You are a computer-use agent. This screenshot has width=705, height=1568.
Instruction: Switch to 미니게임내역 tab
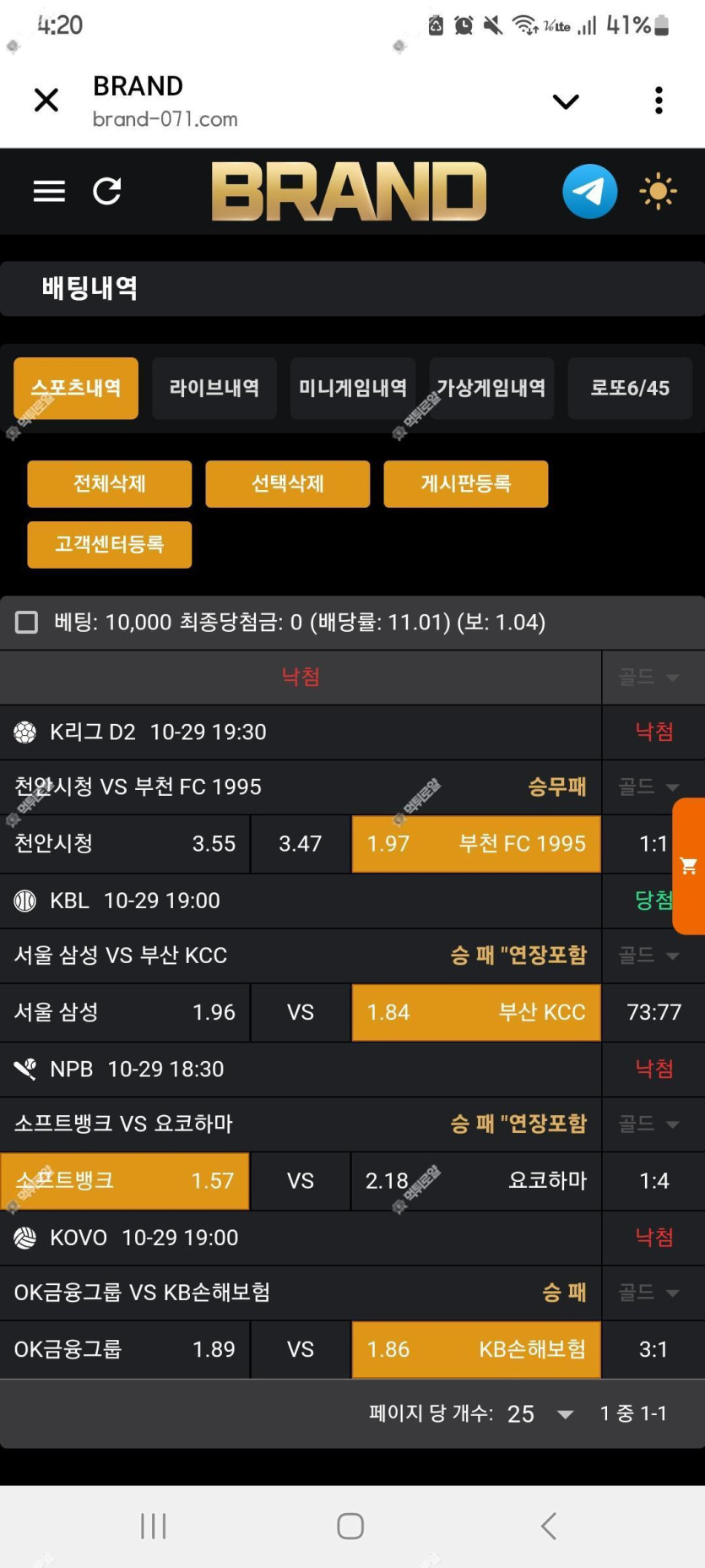pyautogui.click(x=353, y=389)
